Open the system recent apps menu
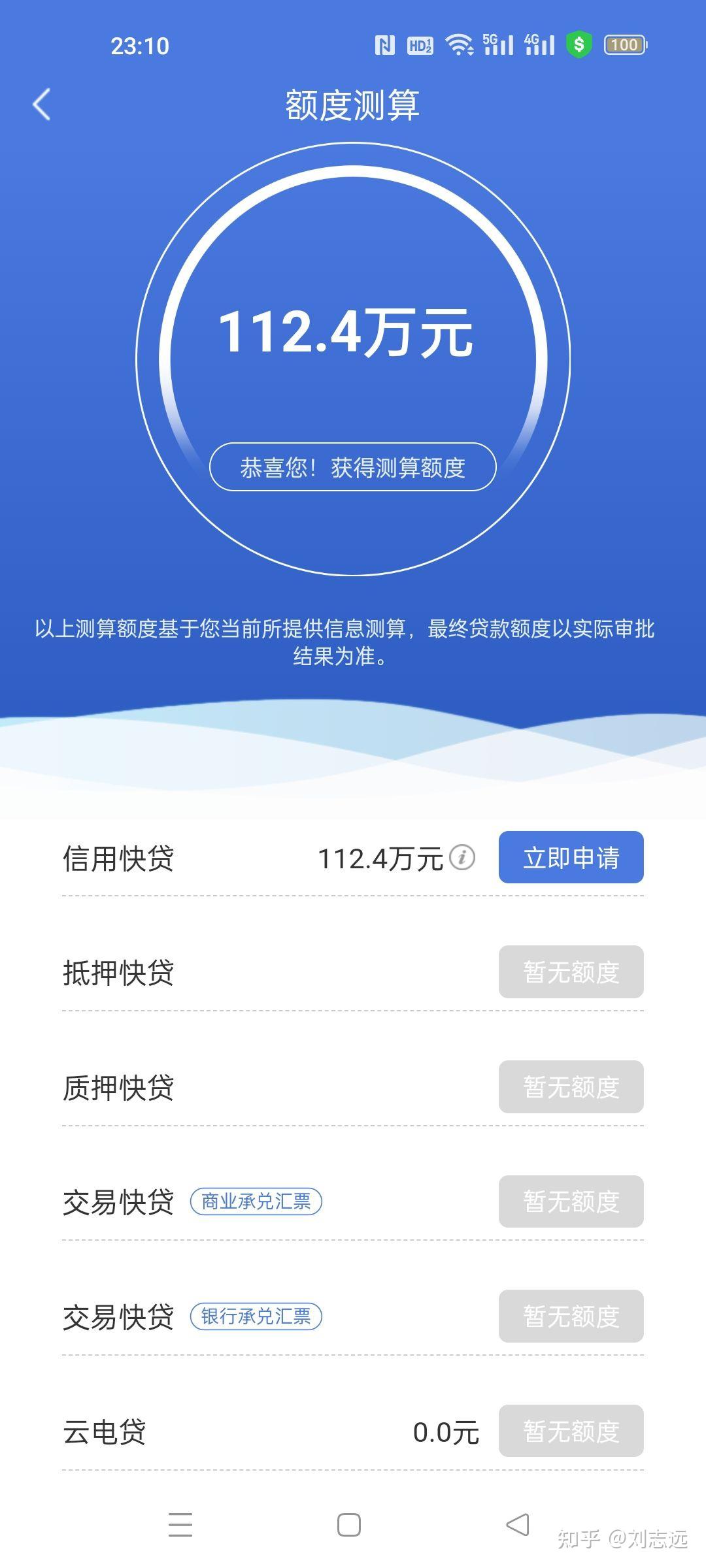The image size is (706, 1568). coord(180,1525)
